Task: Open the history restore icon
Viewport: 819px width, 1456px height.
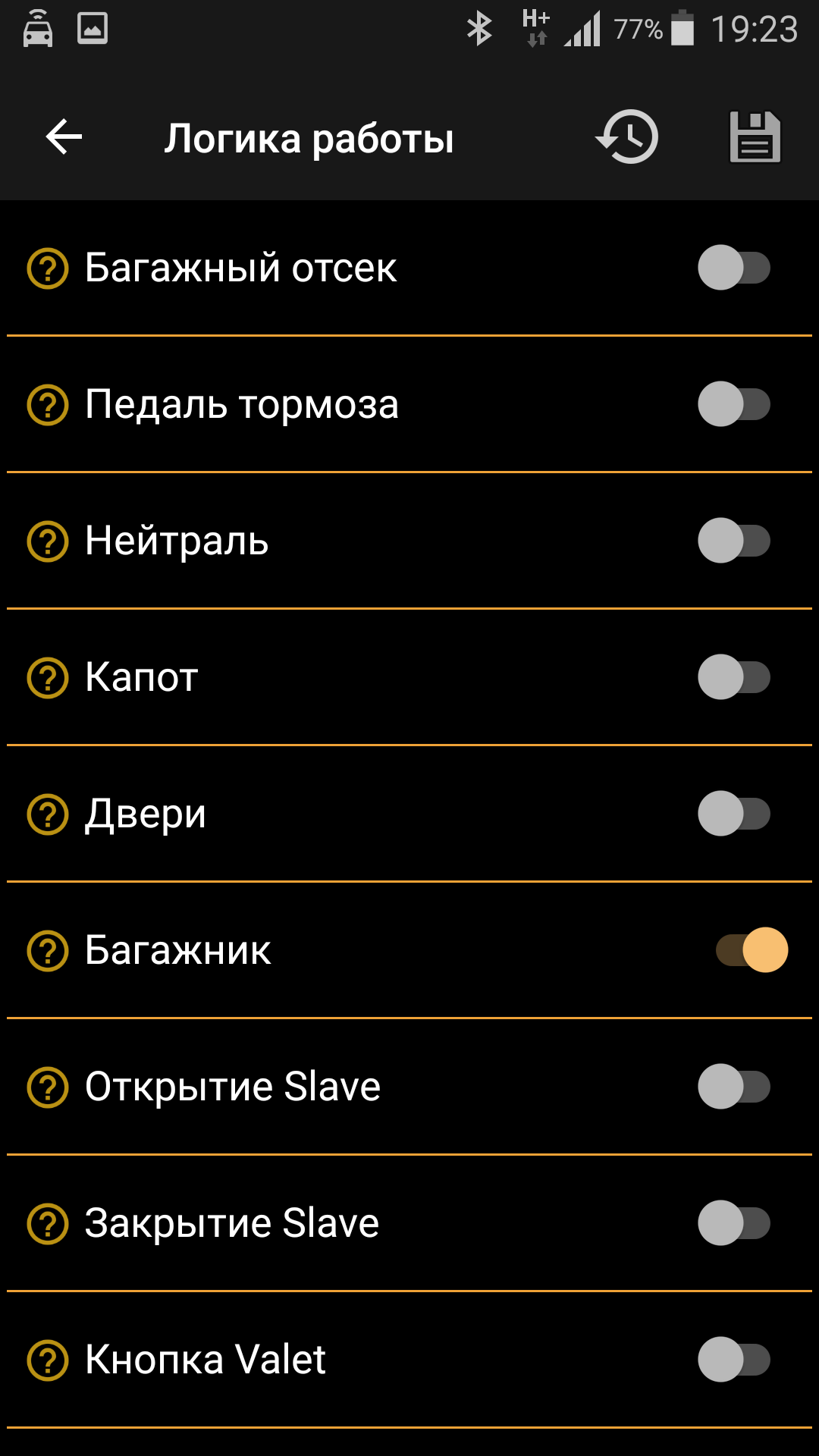Action: (x=627, y=137)
